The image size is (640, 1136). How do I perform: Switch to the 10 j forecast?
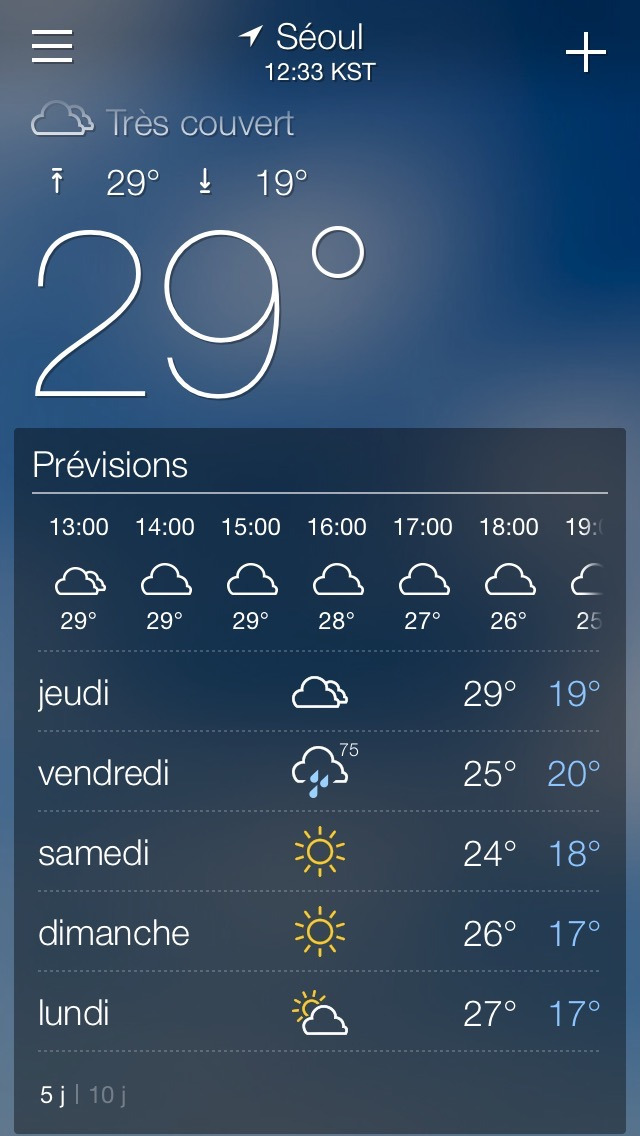click(x=107, y=1095)
